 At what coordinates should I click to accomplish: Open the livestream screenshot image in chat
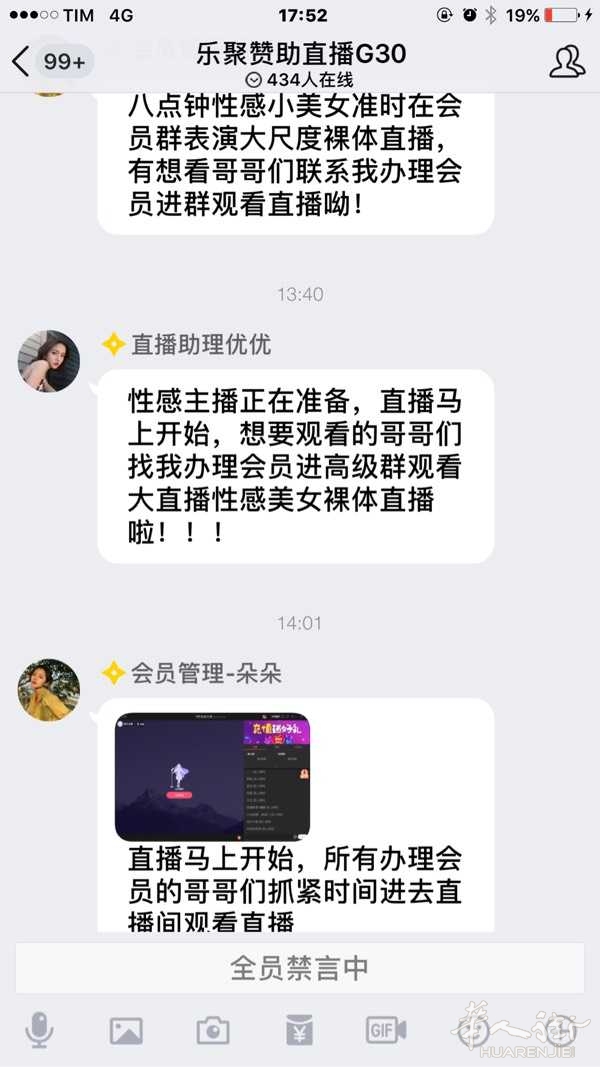pos(212,777)
